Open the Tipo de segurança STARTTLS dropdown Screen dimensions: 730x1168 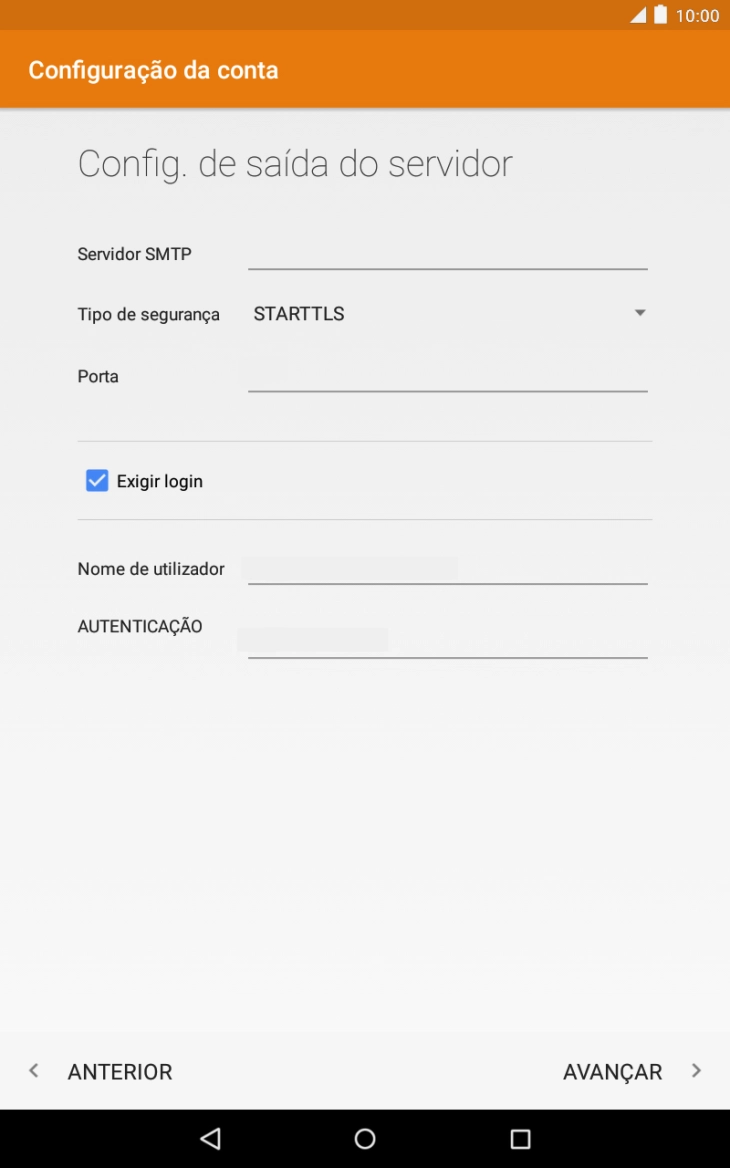pos(448,314)
